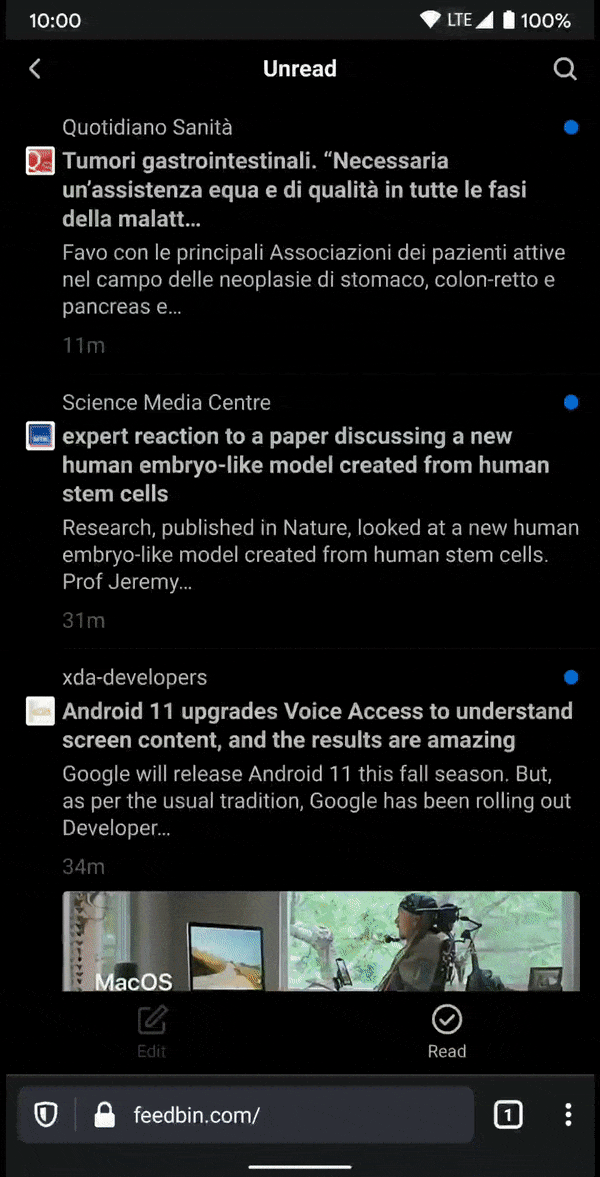Viewport: 600px width, 1177px height.
Task: View the MacOS image in the xda article
Action: 320,940
